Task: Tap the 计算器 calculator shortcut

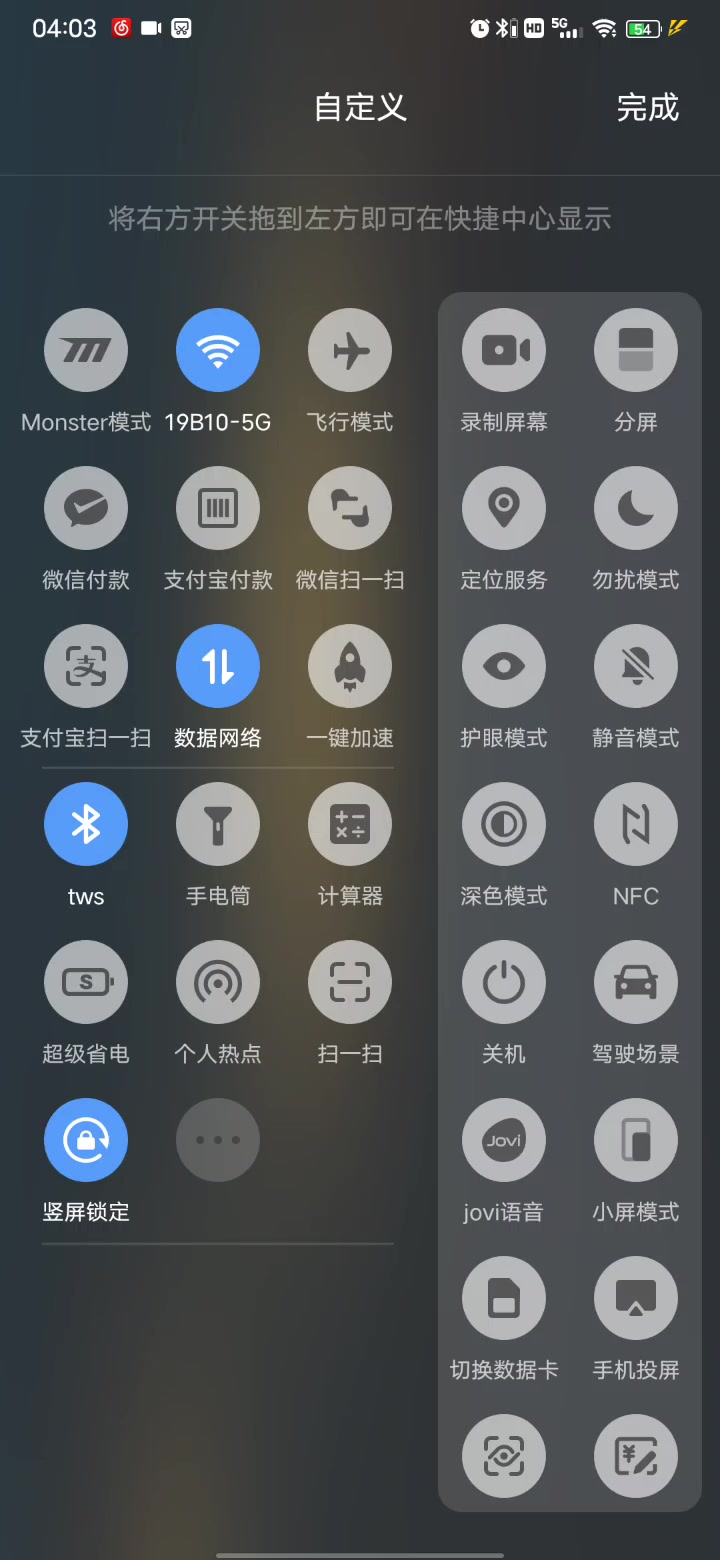Action: [x=350, y=824]
